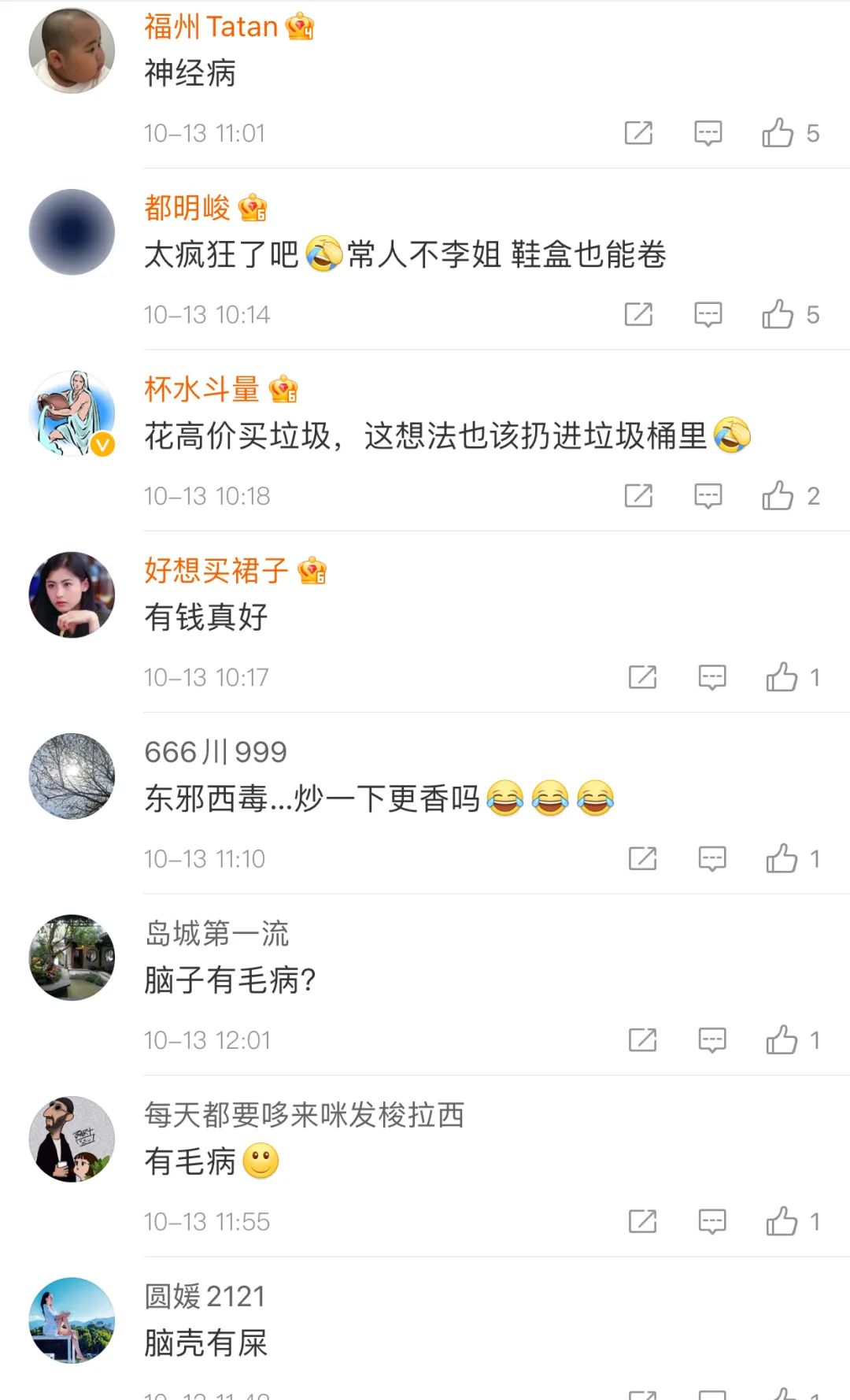Image resolution: width=850 pixels, height=1400 pixels.
Task: Like 都明峻's comment
Action: coord(778,315)
